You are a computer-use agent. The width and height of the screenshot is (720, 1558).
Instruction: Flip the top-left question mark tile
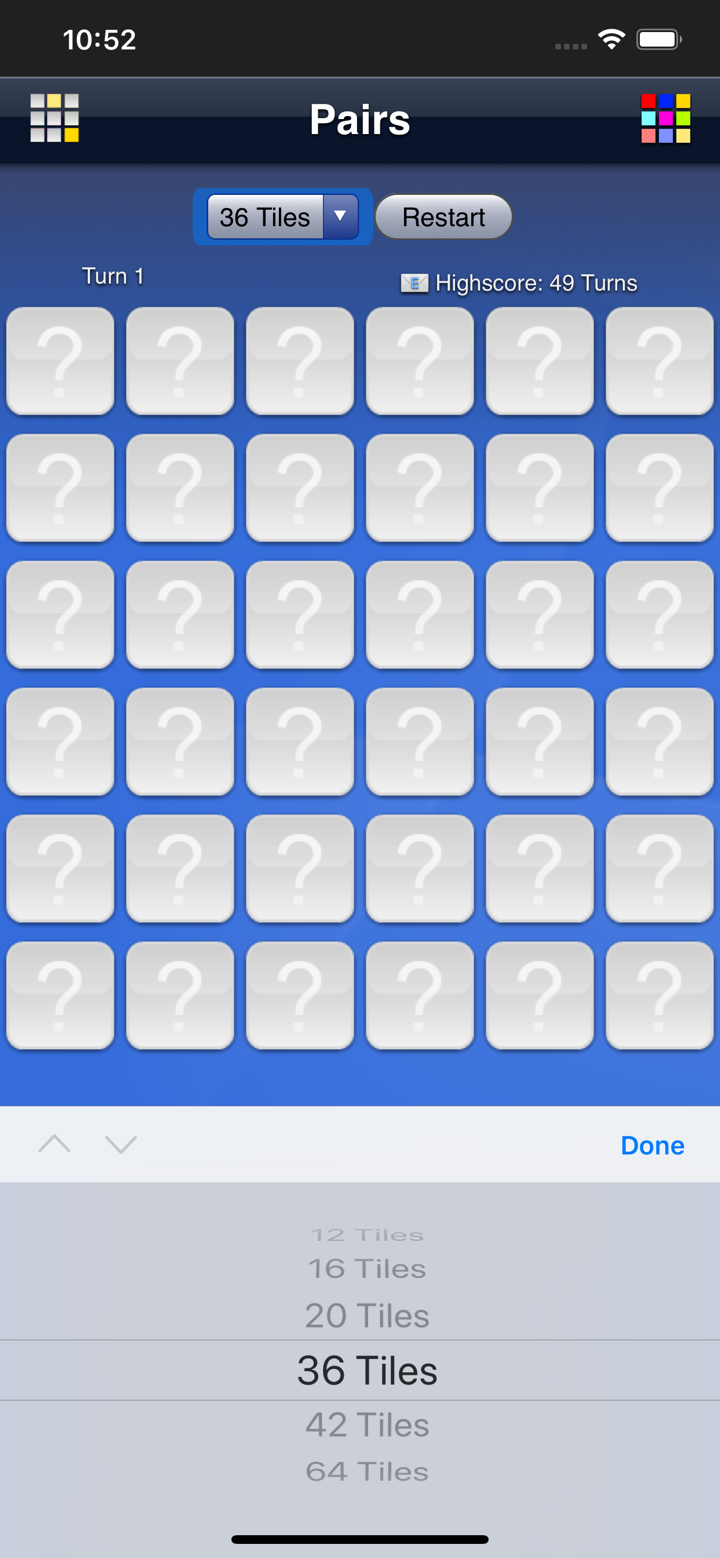60,361
